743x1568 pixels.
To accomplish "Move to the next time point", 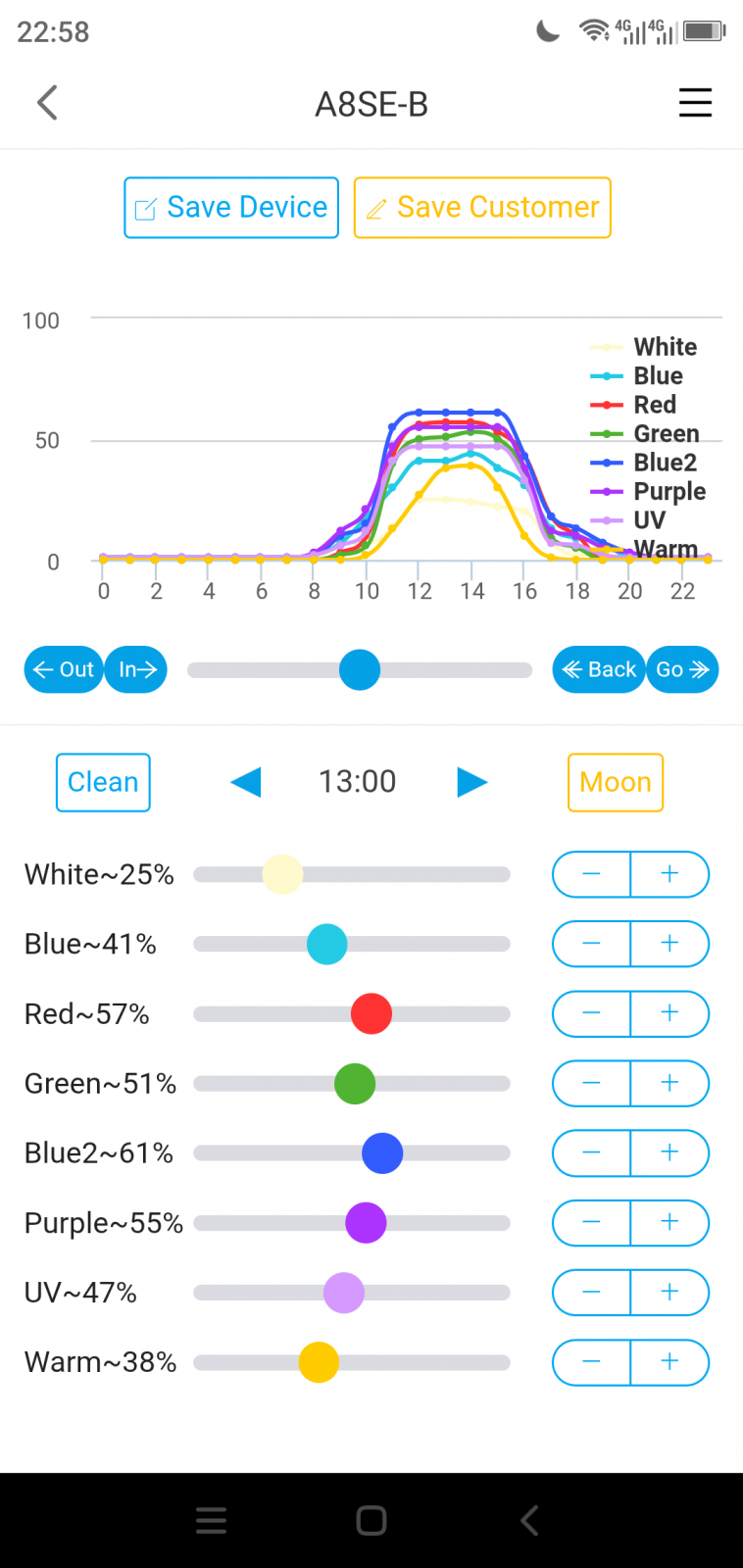I will pyautogui.click(x=471, y=782).
